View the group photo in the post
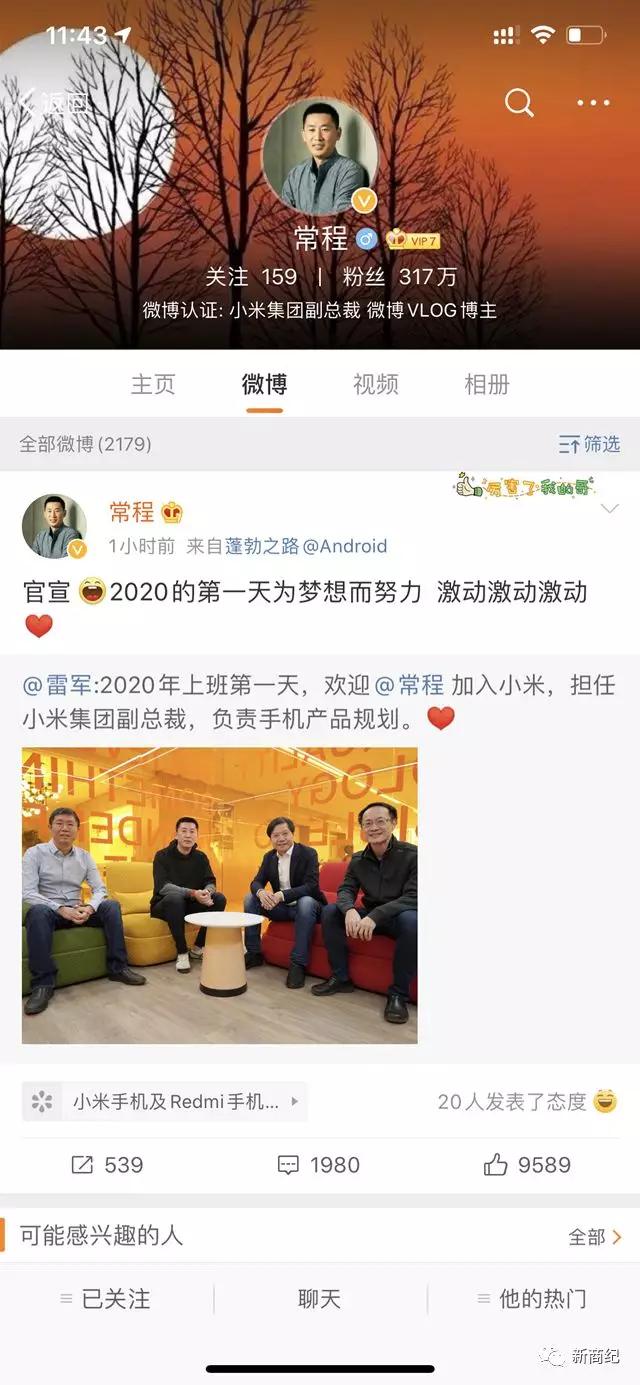640x1385 pixels. (x=220, y=895)
